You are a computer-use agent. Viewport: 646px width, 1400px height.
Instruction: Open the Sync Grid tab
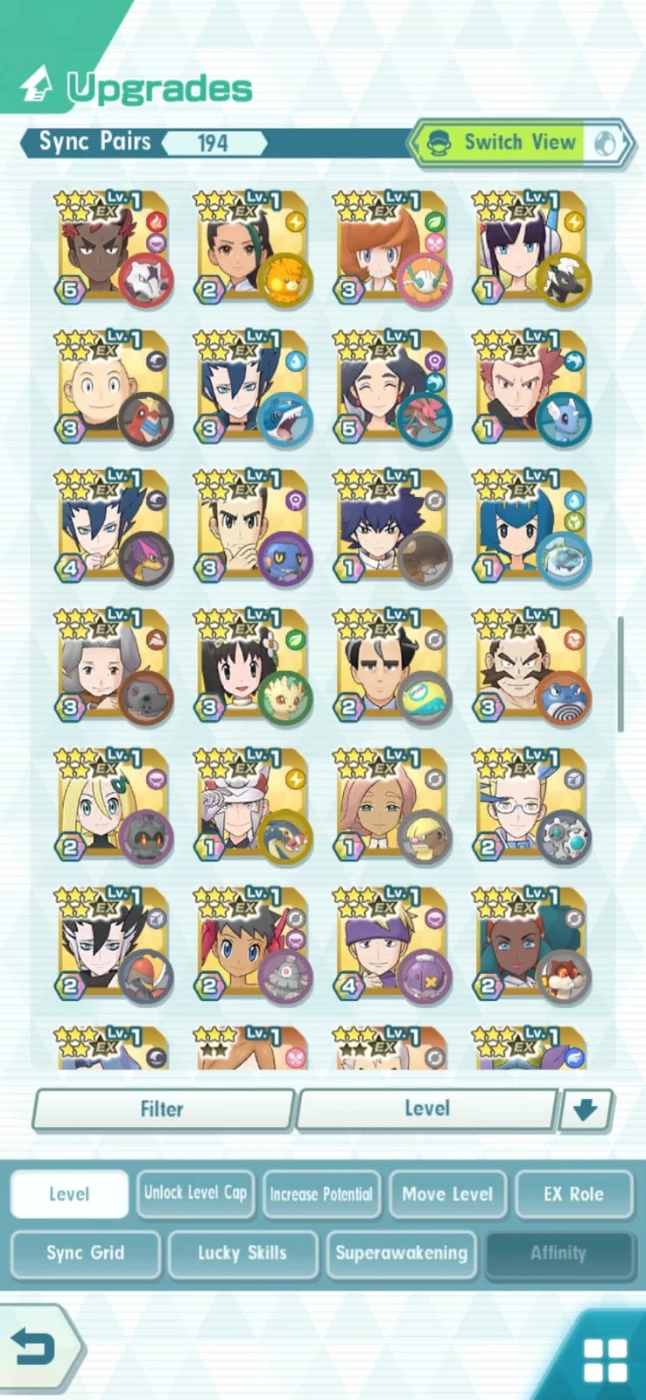85,1253
